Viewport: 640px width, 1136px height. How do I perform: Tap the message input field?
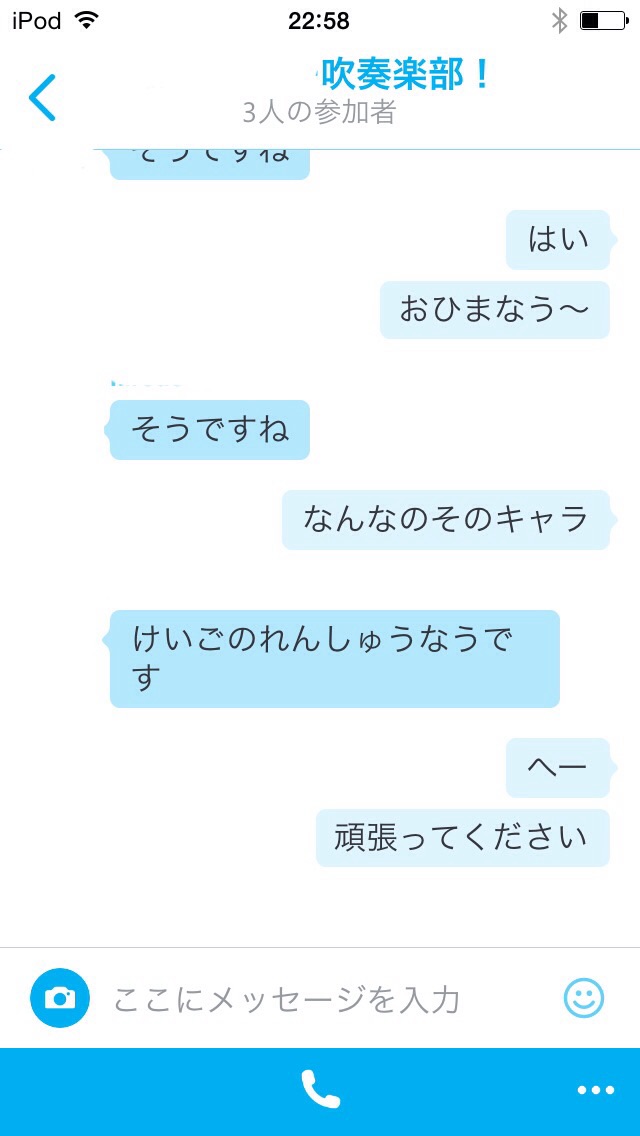pos(320,999)
